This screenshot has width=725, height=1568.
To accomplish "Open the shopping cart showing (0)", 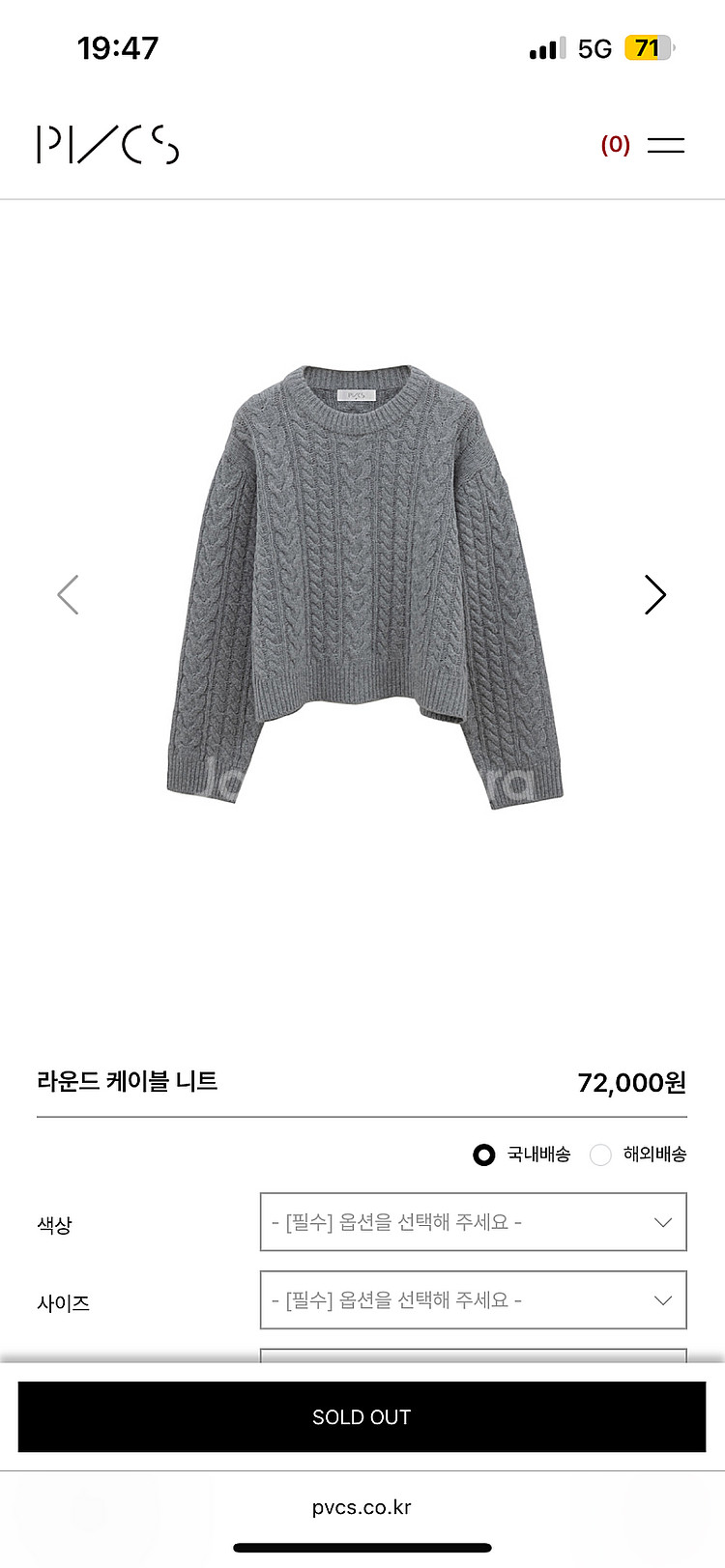I will click(613, 145).
